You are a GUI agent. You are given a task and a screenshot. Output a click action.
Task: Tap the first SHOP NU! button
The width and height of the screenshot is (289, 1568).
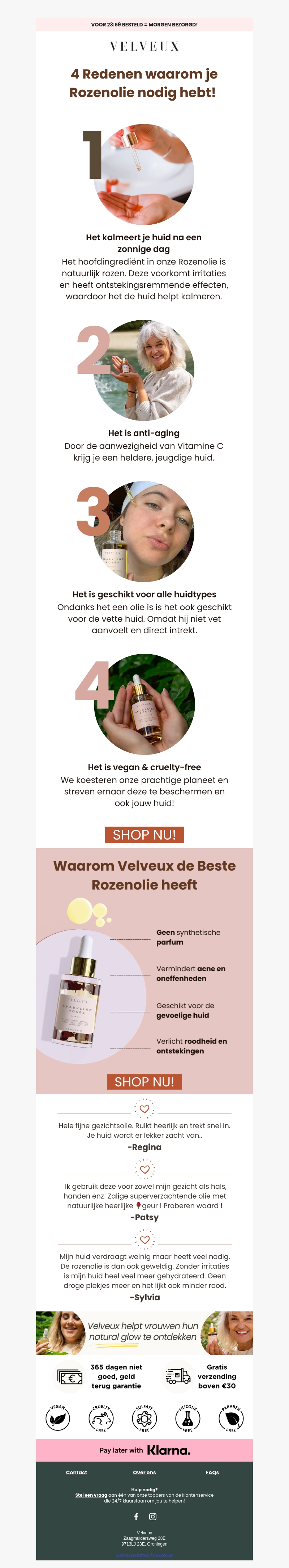144,834
